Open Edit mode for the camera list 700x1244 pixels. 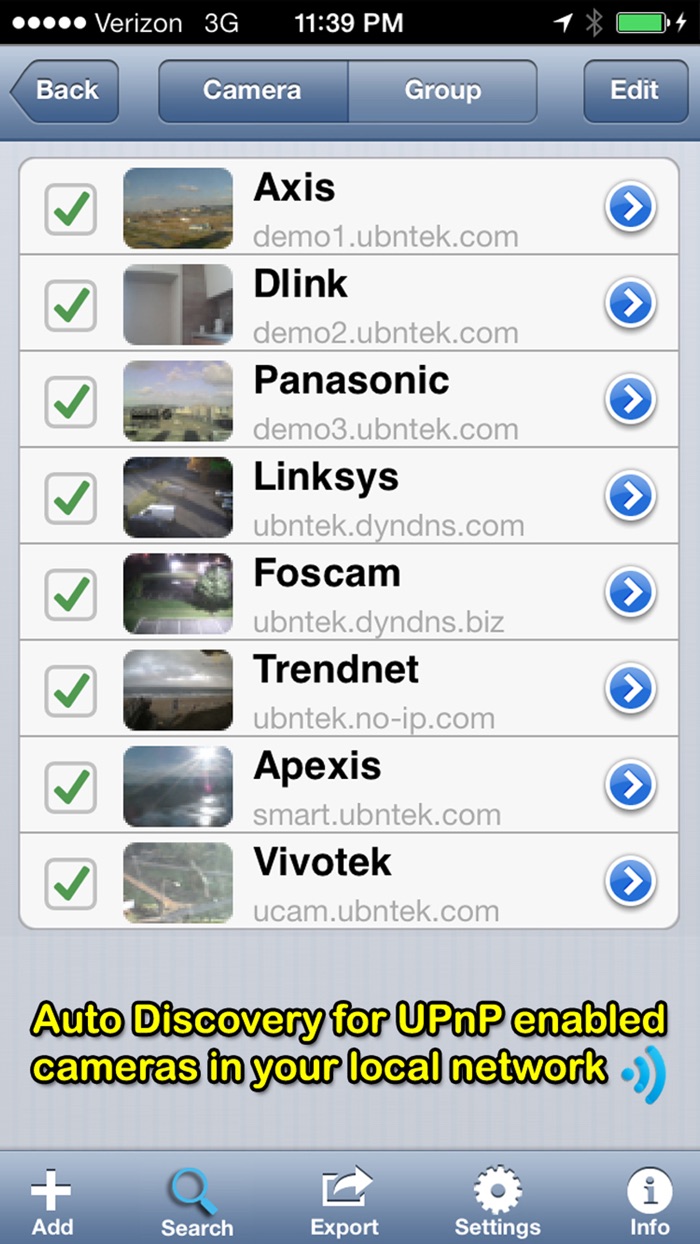click(634, 91)
